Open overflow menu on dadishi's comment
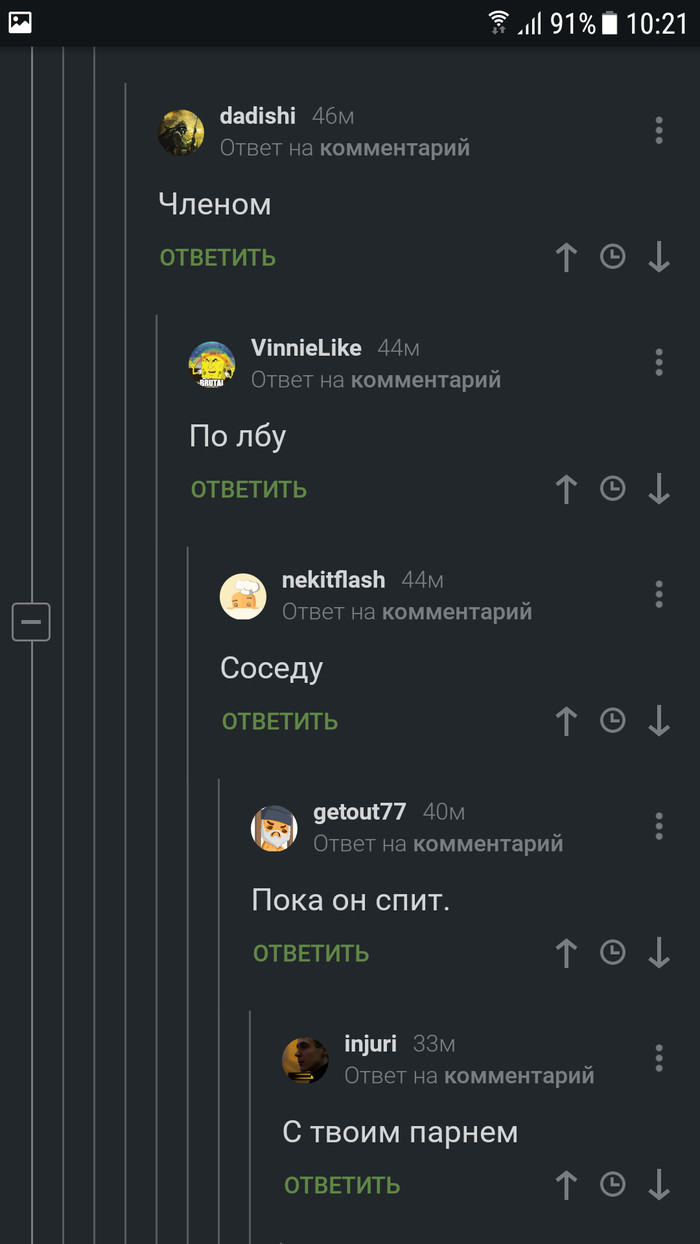This screenshot has height=1244, width=700. (658, 131)
